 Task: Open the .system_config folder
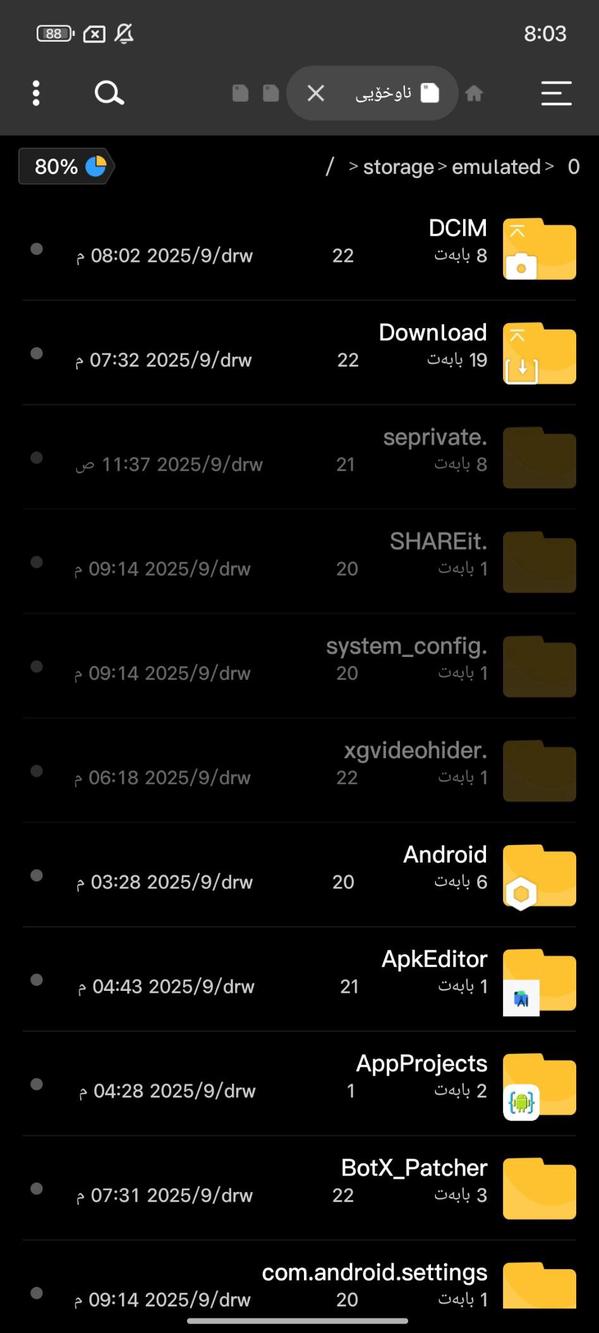pyautogui.click(x=299, y=666)
